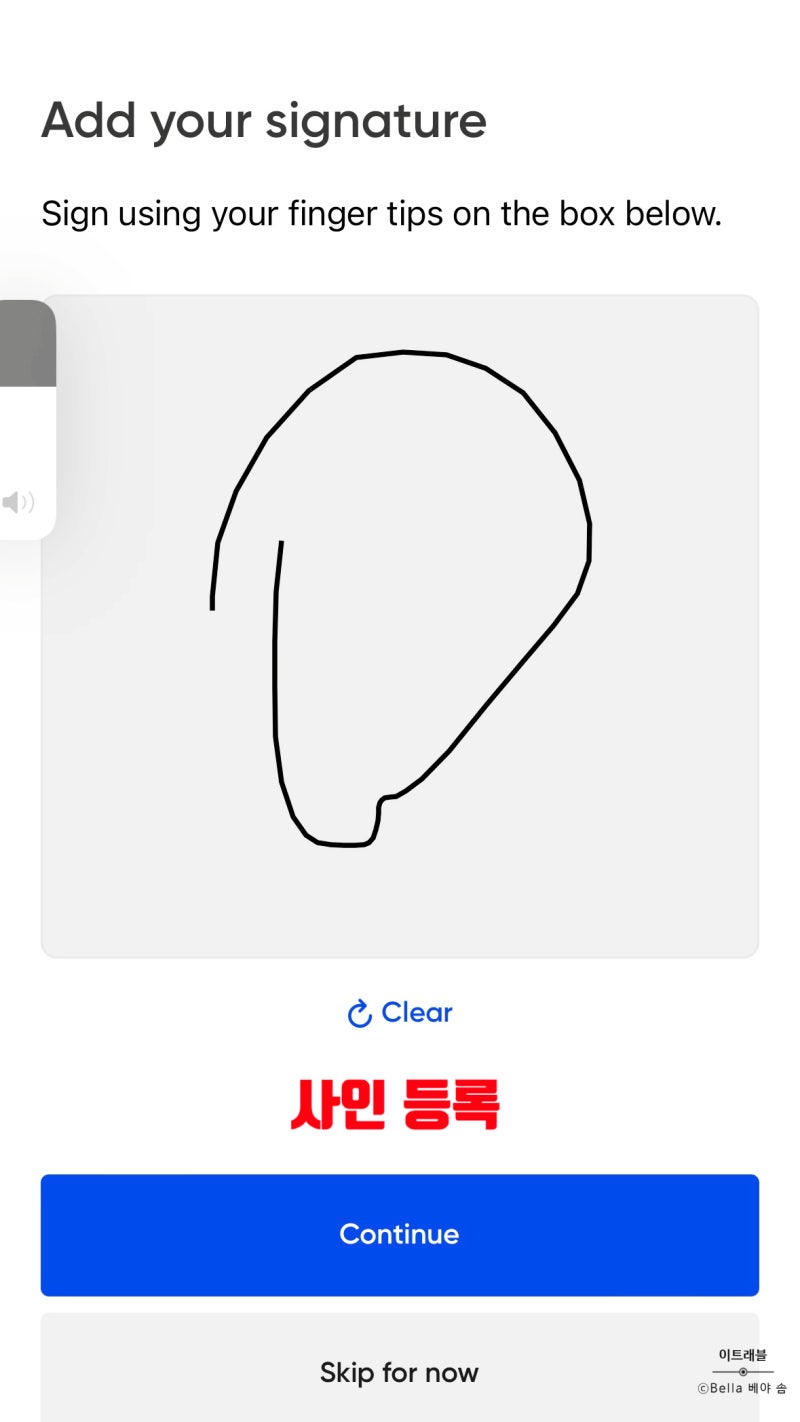Tap Continue to submit the signature
The image size is (800, 1422).
click(400, 1234)
